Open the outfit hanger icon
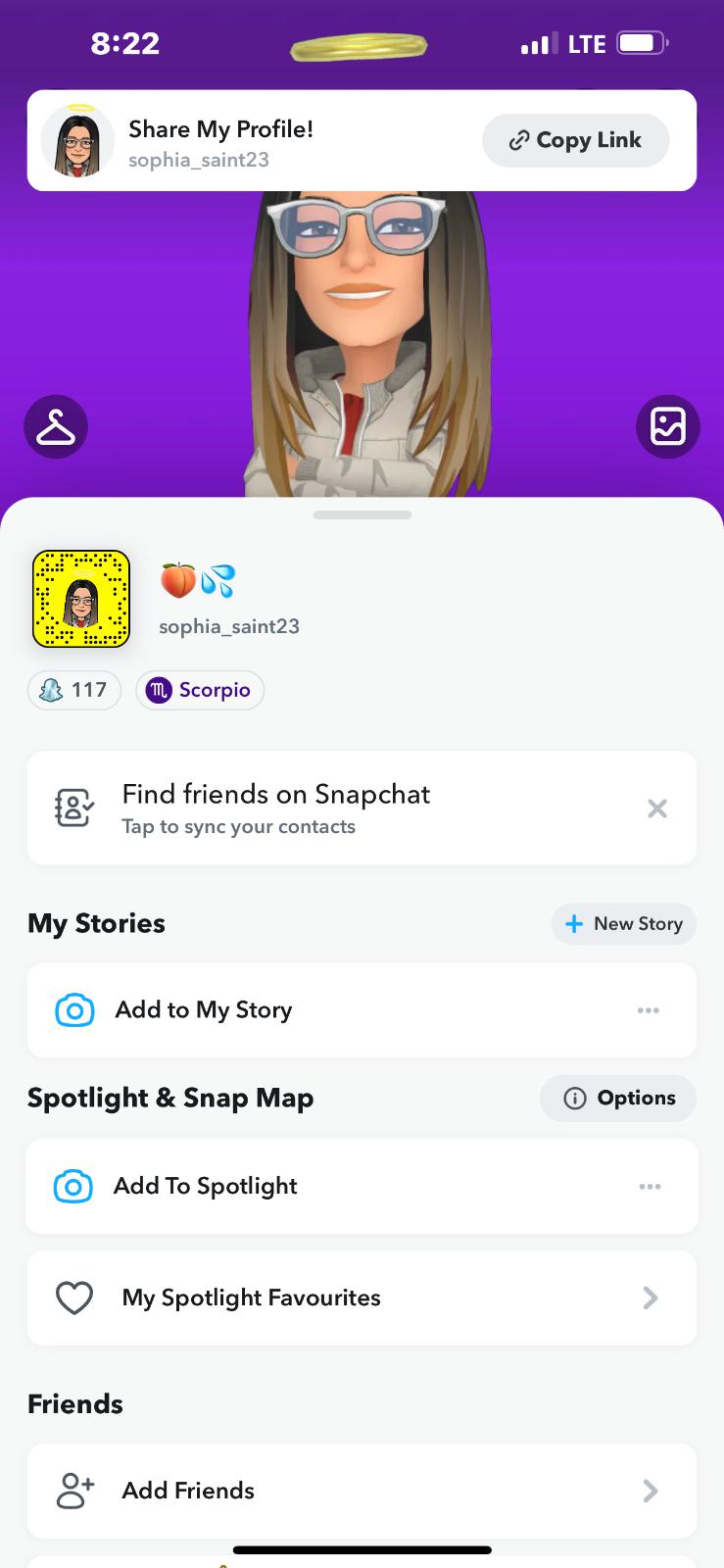This screenshot has height=1568, width=724. click(x=56, y=427)
